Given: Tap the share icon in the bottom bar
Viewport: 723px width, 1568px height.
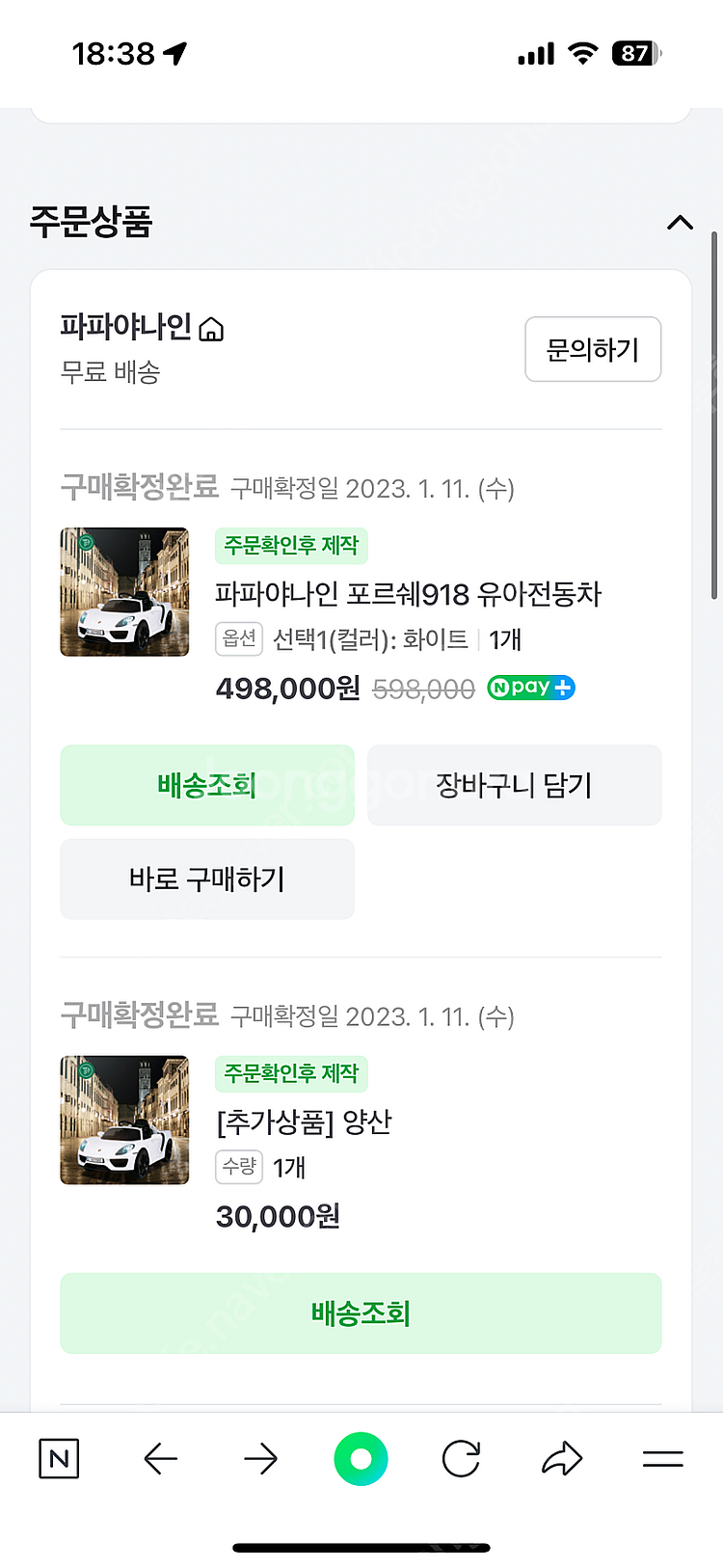Looking at the screenshot, I should (561, 1459).
